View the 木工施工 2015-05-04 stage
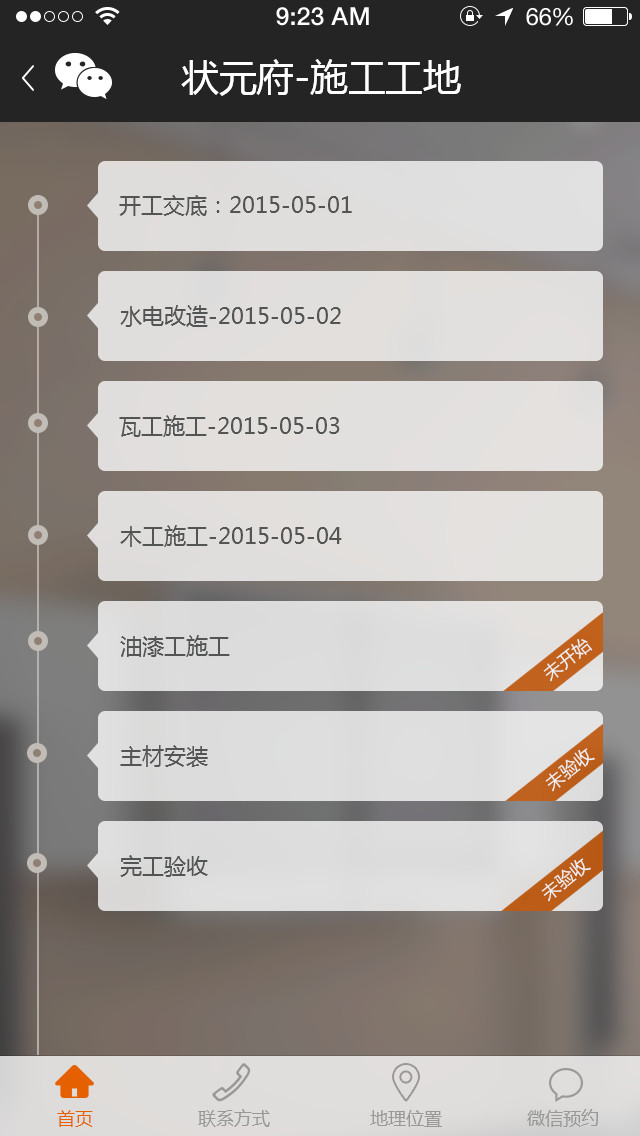 coord(350,536)
